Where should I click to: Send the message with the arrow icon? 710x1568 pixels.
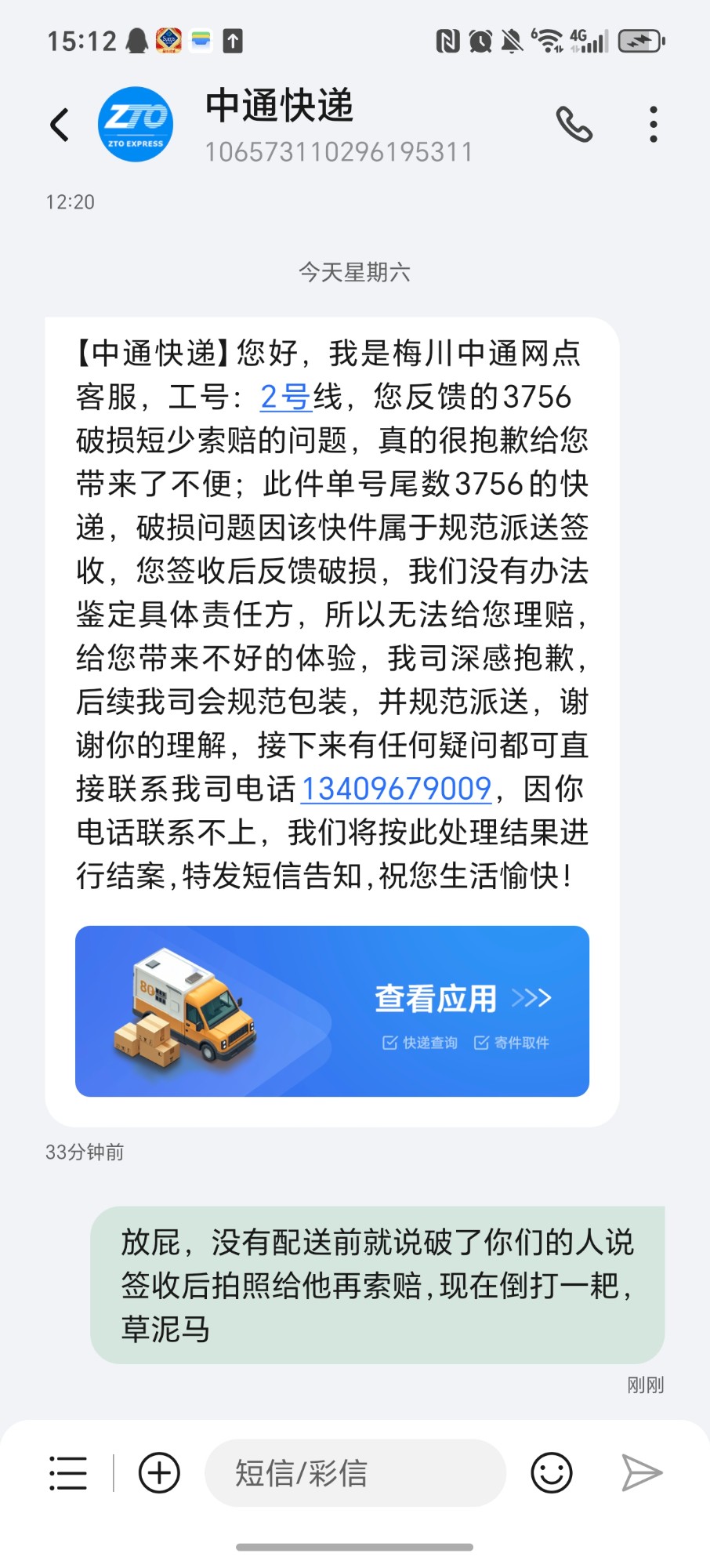pos(642,1473)
